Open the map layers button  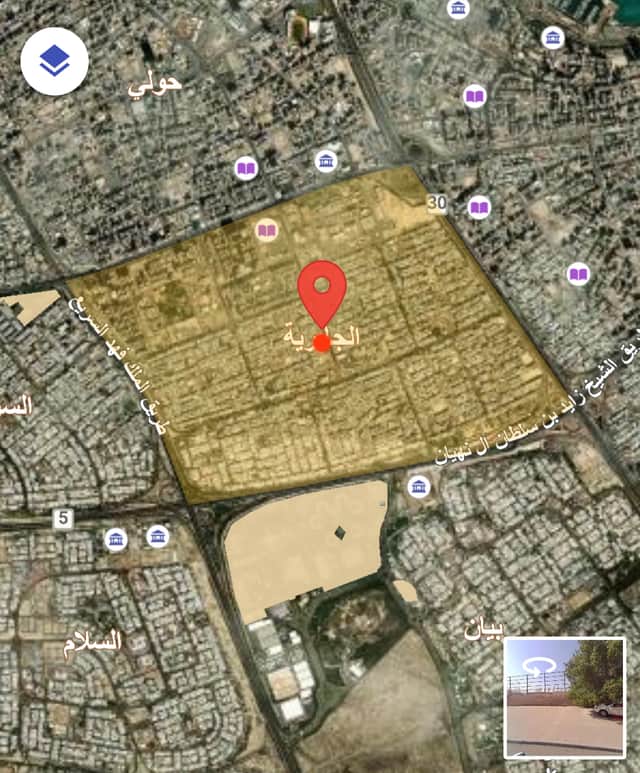[54, 61]
